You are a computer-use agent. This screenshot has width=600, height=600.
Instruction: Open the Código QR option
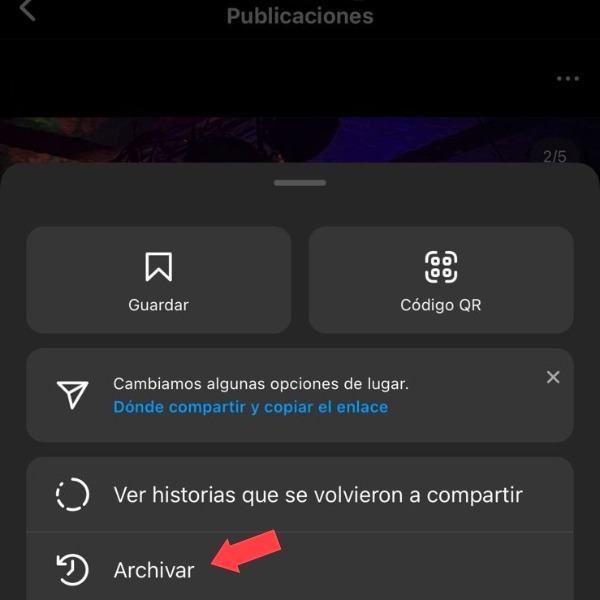(x=441, y=280)
